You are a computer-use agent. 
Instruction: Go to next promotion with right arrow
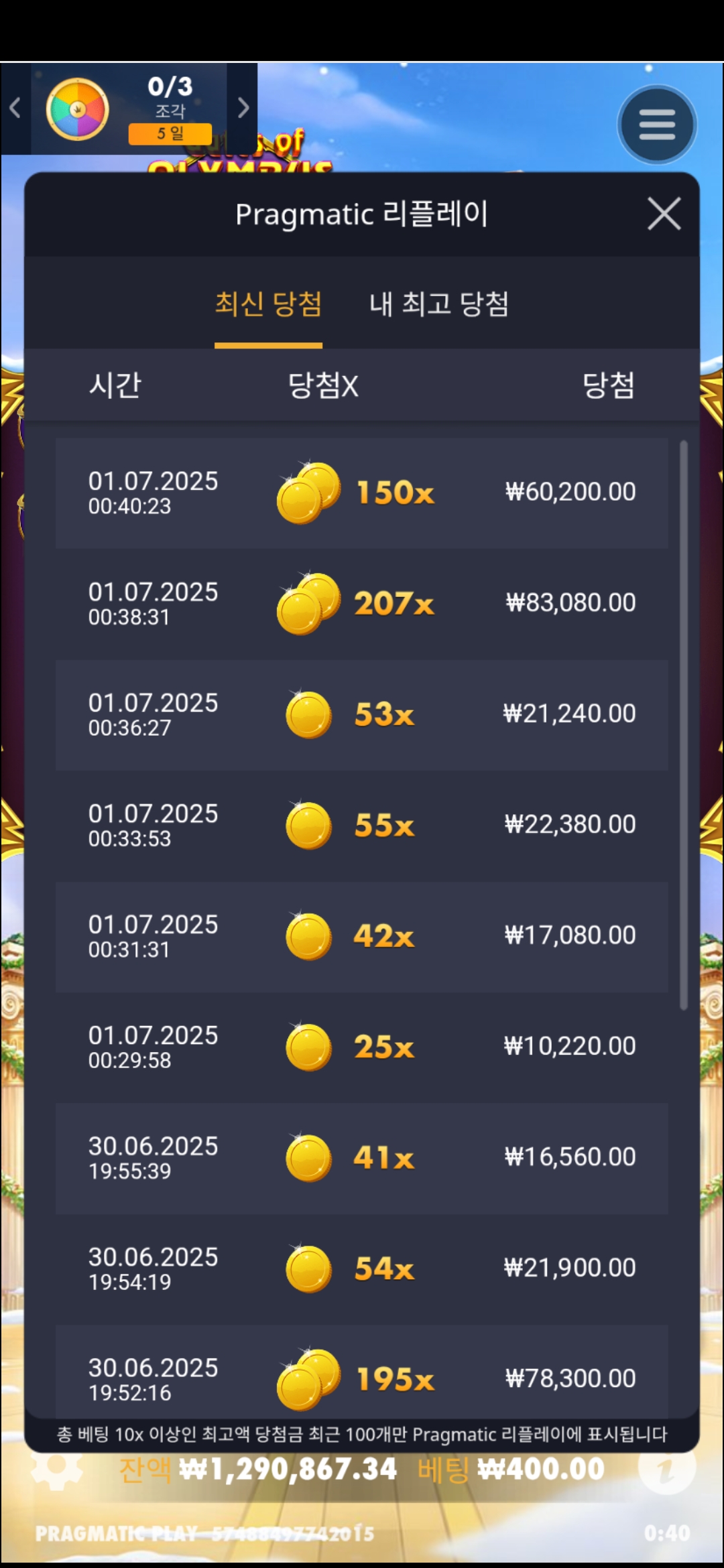coord(243,108)
